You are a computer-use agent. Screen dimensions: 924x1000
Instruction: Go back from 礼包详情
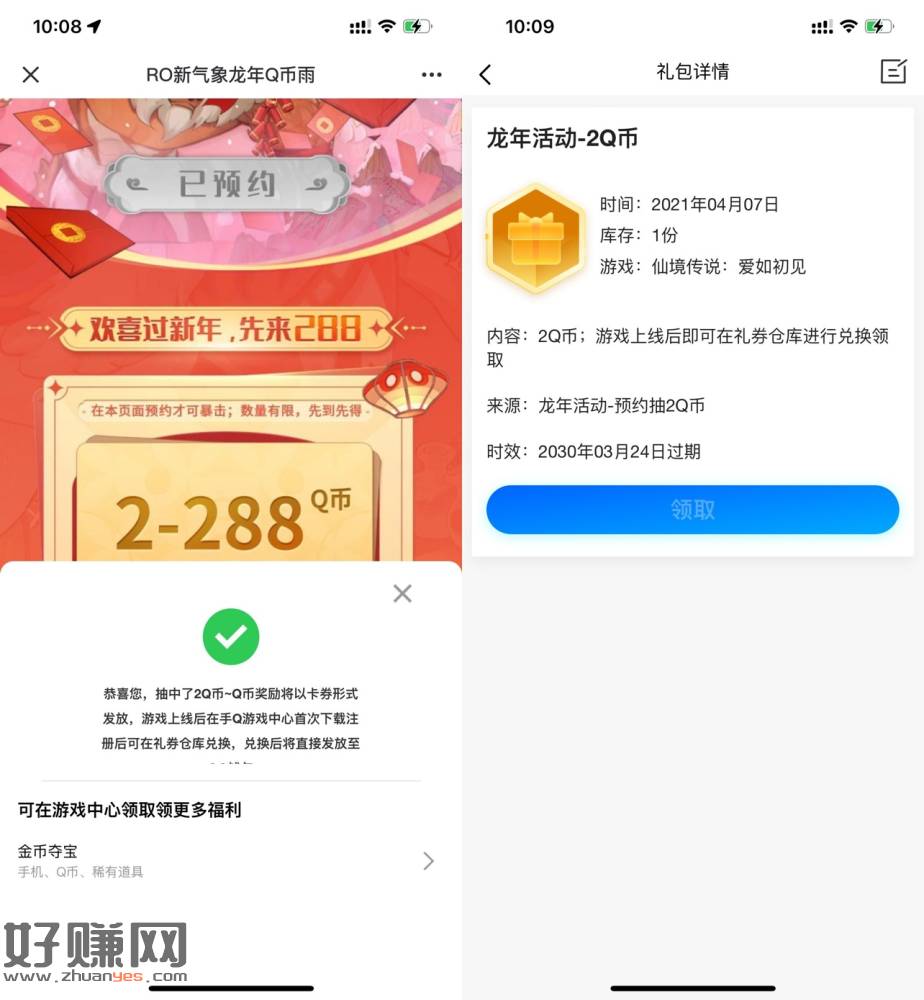[486, 74]
